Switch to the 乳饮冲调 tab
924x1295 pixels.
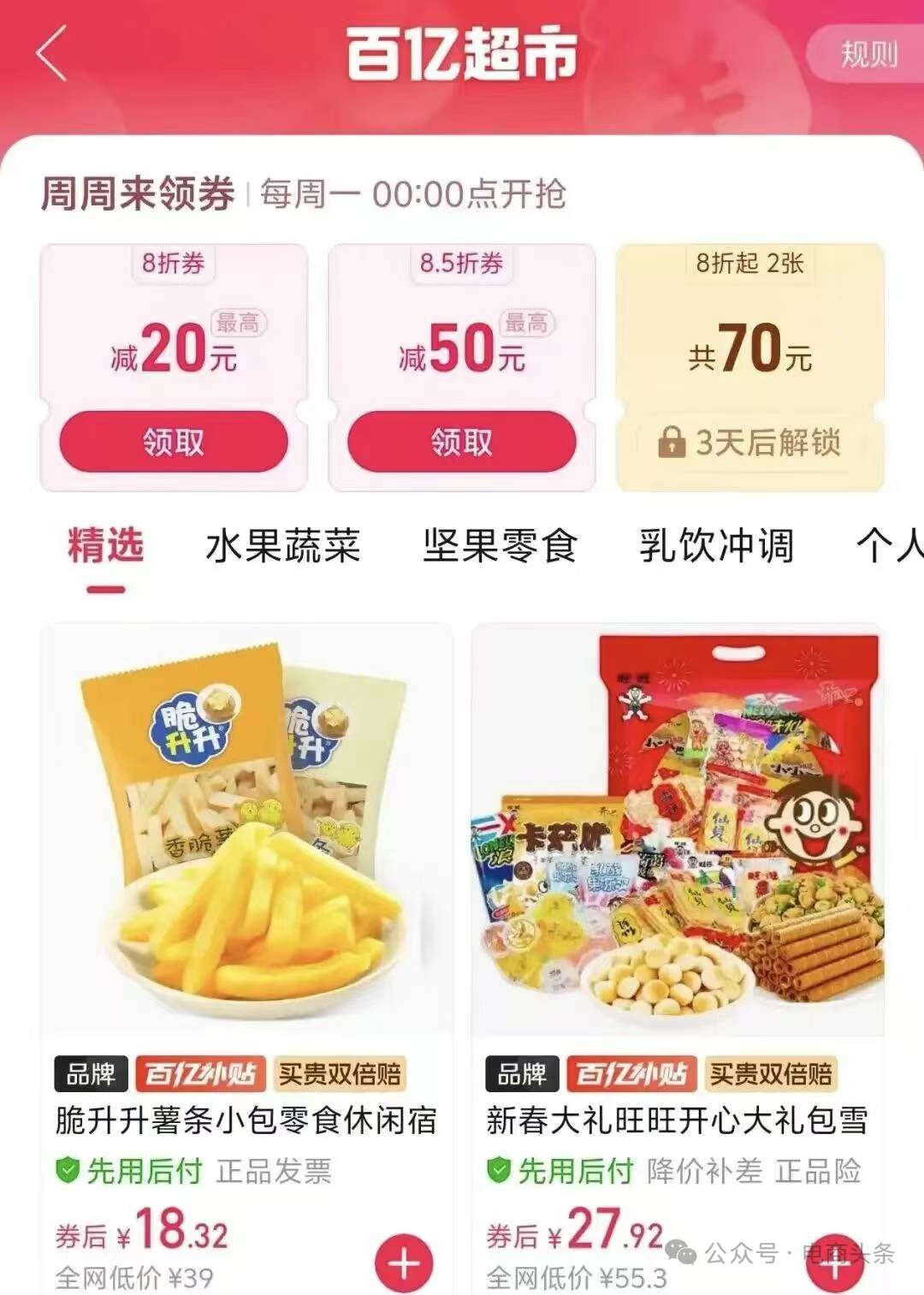point(716,546)
